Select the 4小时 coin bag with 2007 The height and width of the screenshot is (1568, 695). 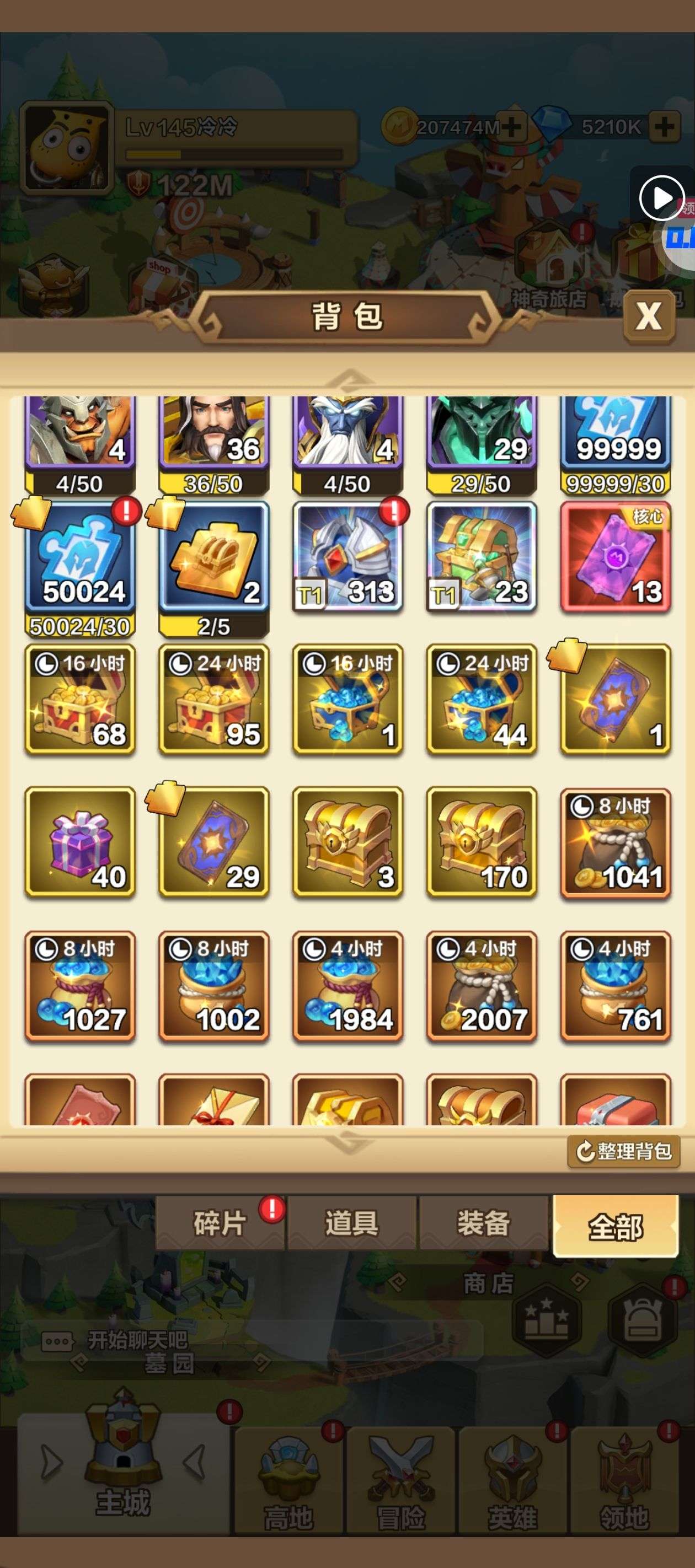click(x=481, y=985)
